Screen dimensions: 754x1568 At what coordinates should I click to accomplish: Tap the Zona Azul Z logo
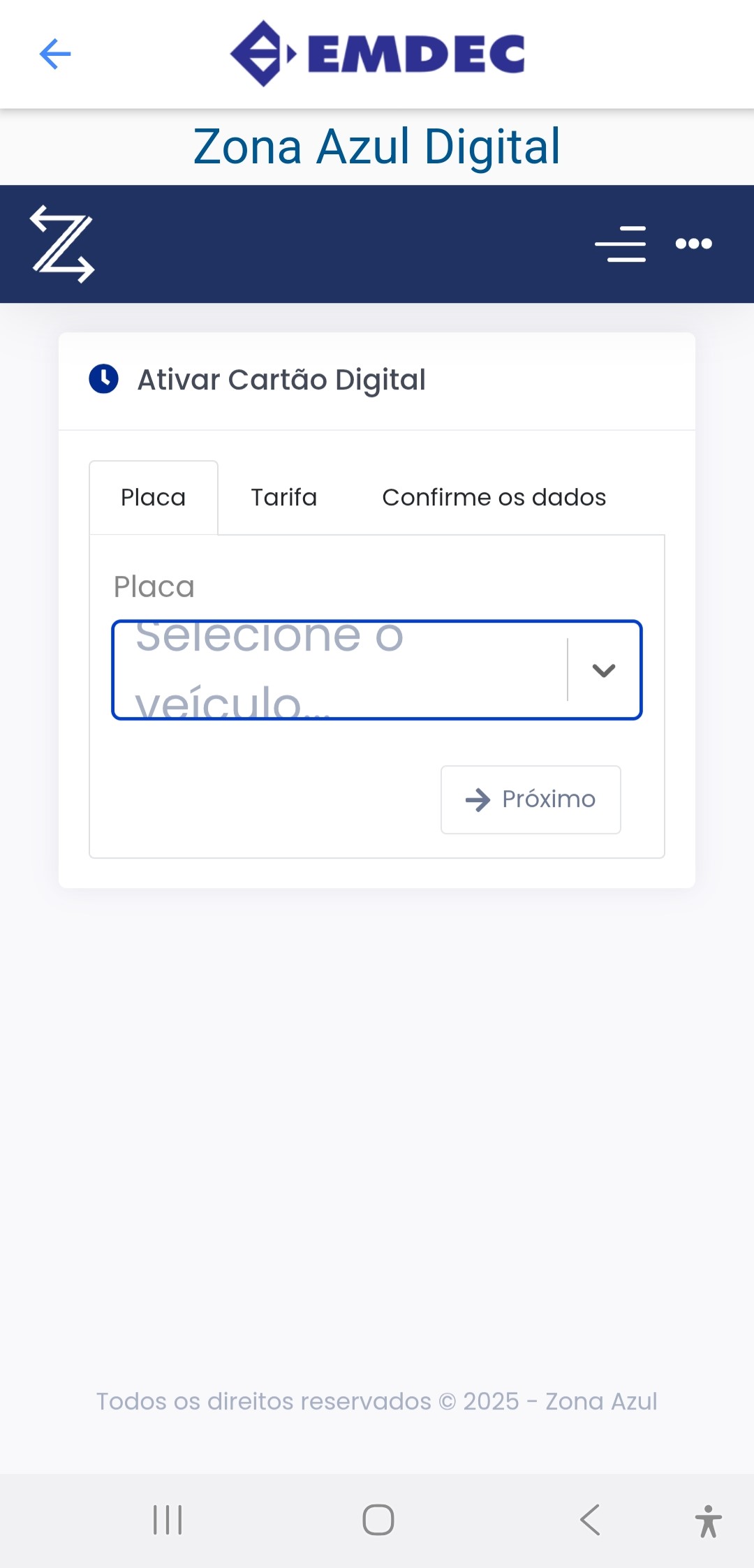pyautogui.click(x=62, y=244)
